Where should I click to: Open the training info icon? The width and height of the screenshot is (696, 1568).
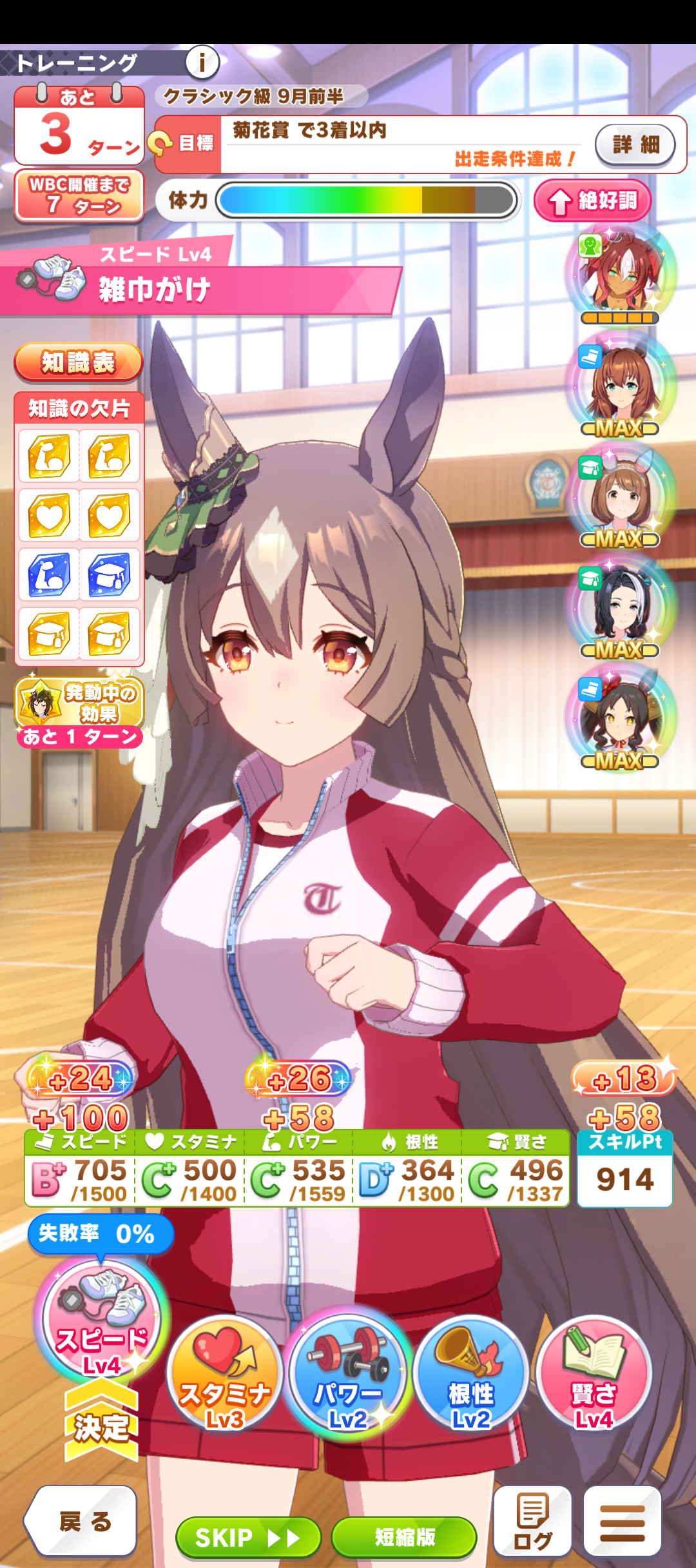pos(202,63)
